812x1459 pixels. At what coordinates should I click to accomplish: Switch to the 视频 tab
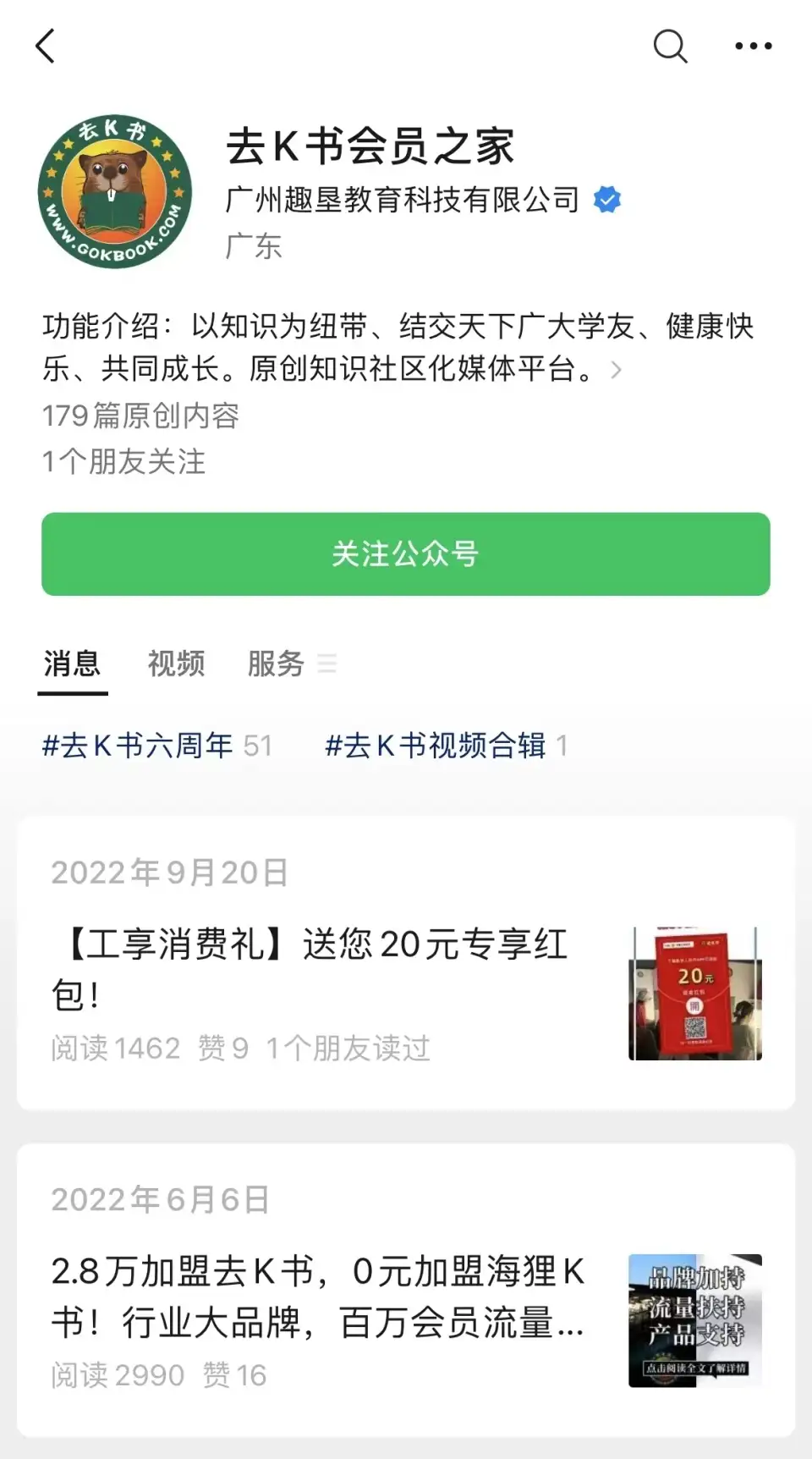(x=176, y=663)
